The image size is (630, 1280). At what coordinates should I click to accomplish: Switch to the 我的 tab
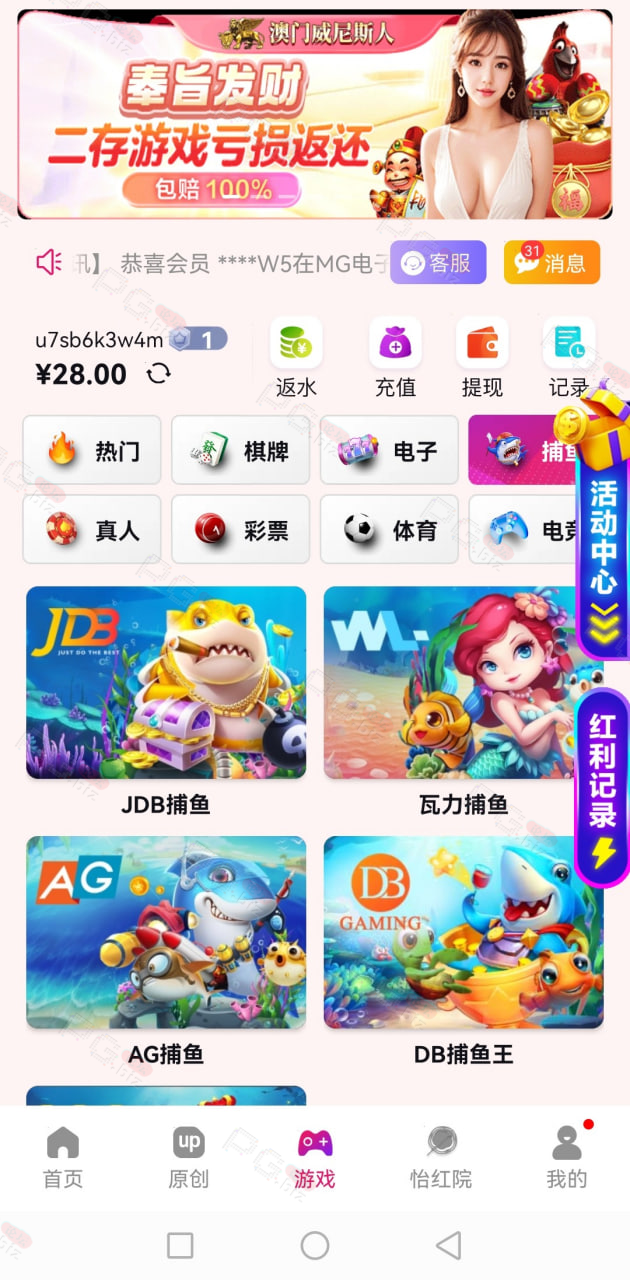pyautogui.click(x=567, y=1158)
